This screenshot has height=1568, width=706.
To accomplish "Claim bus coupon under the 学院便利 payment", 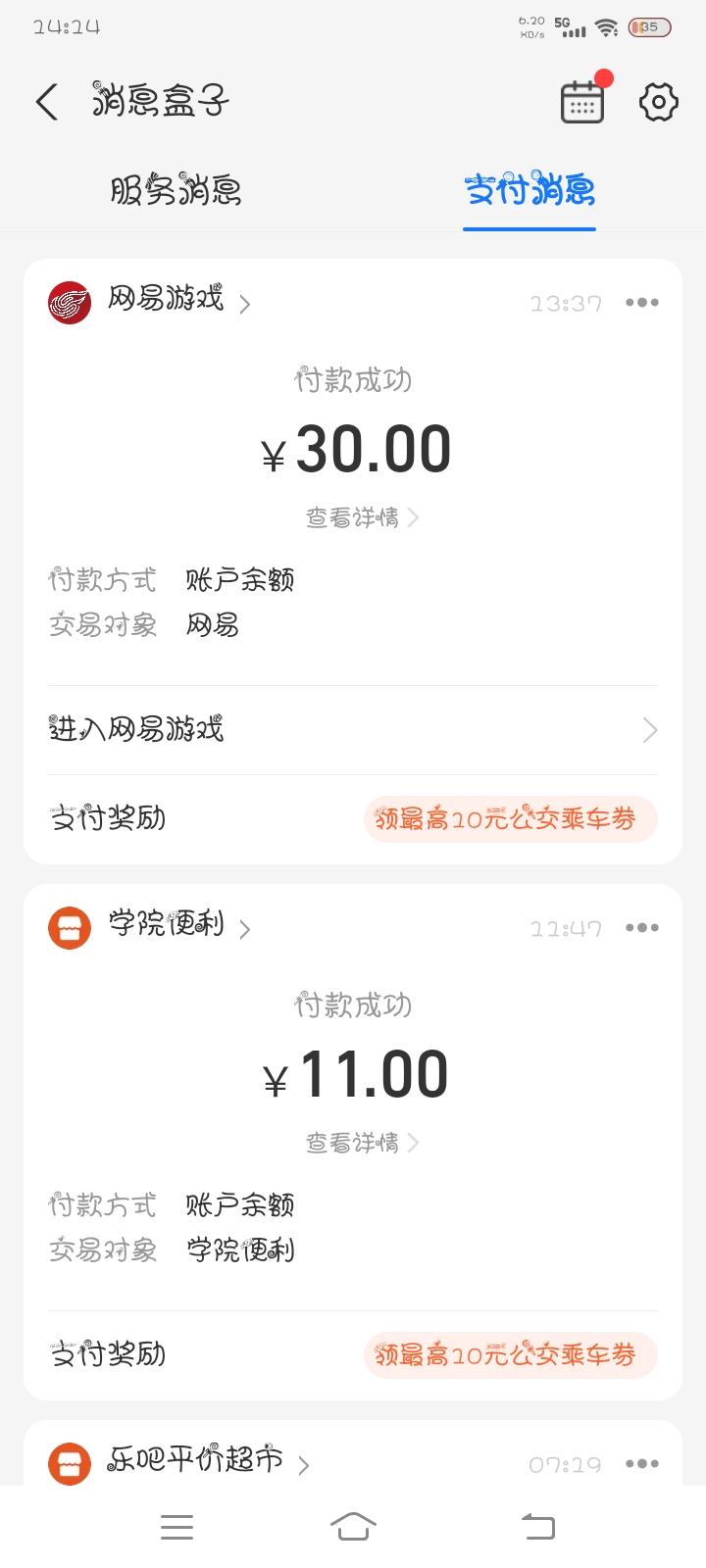I will (510, 1355).
